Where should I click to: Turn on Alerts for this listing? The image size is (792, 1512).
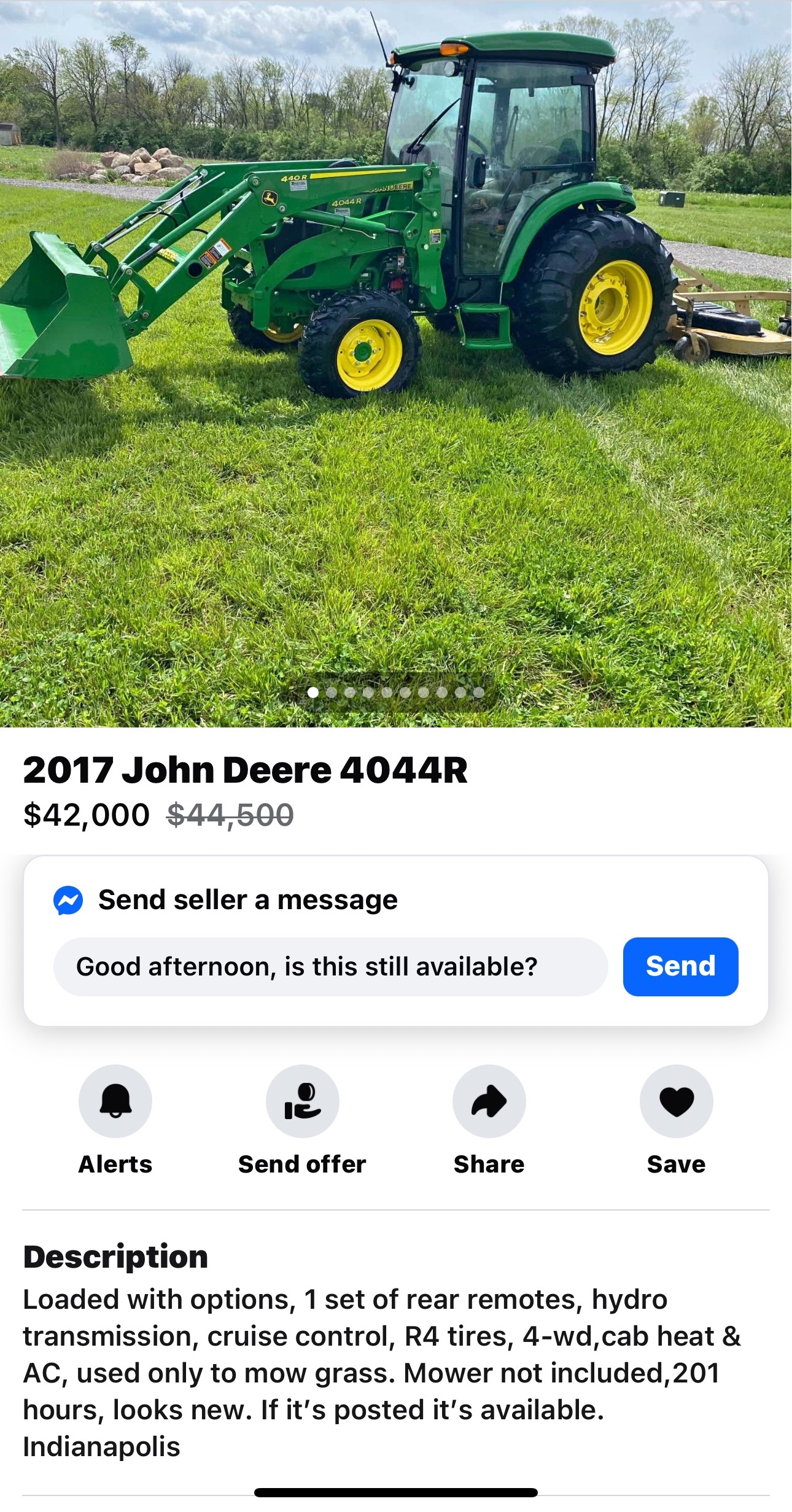pos(115,1101)
